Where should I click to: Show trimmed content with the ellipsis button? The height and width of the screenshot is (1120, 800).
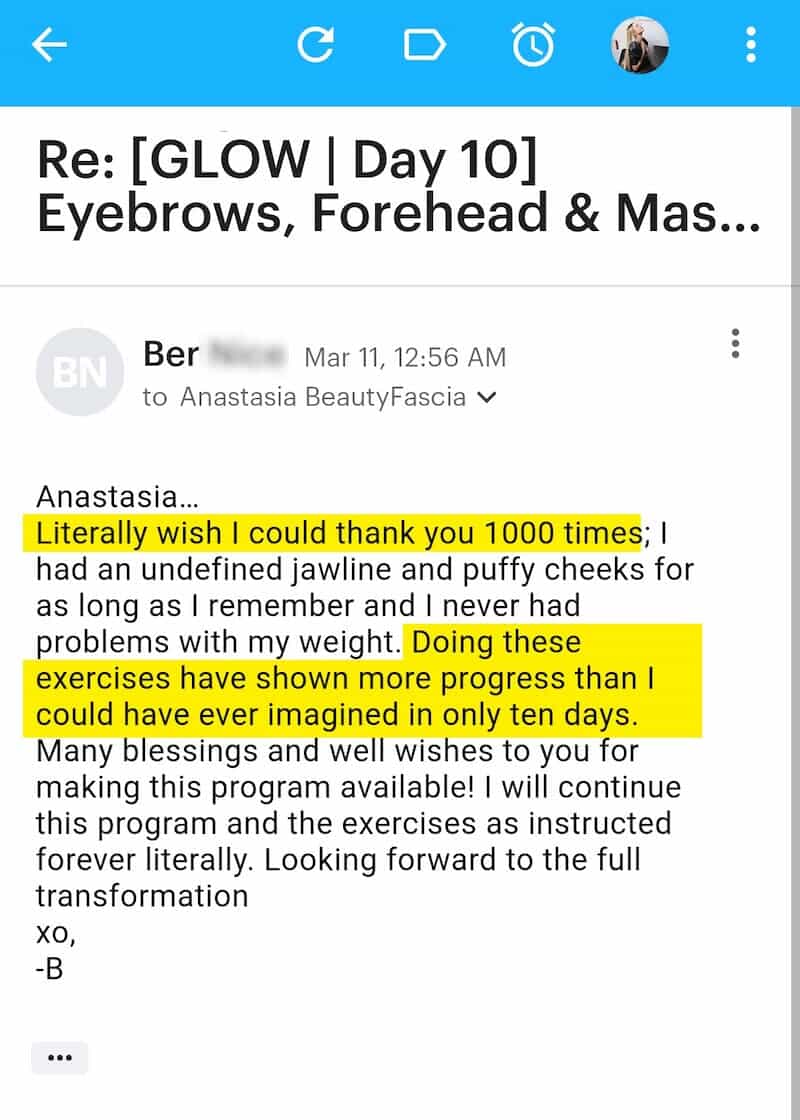[x=61, y=1057]
